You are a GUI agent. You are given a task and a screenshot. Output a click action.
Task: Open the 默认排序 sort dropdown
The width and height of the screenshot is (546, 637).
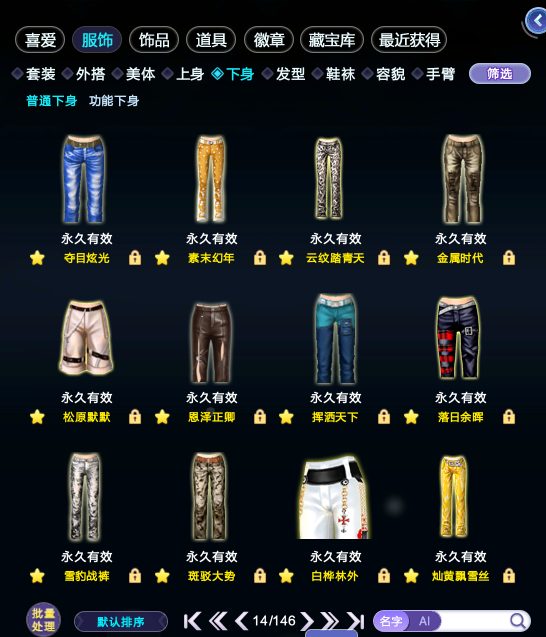click(121, 622)
